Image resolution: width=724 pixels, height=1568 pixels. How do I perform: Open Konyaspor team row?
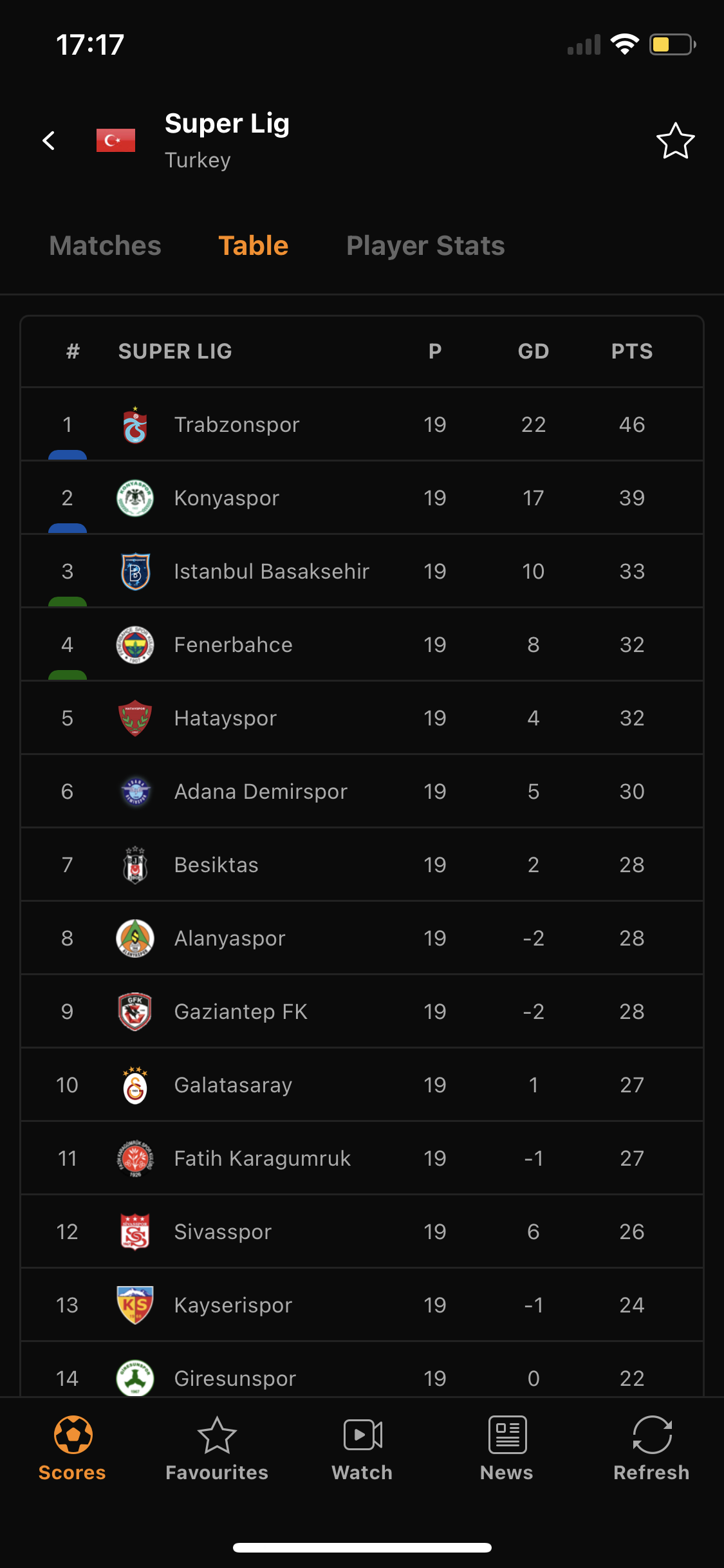(x=362, y=498)
